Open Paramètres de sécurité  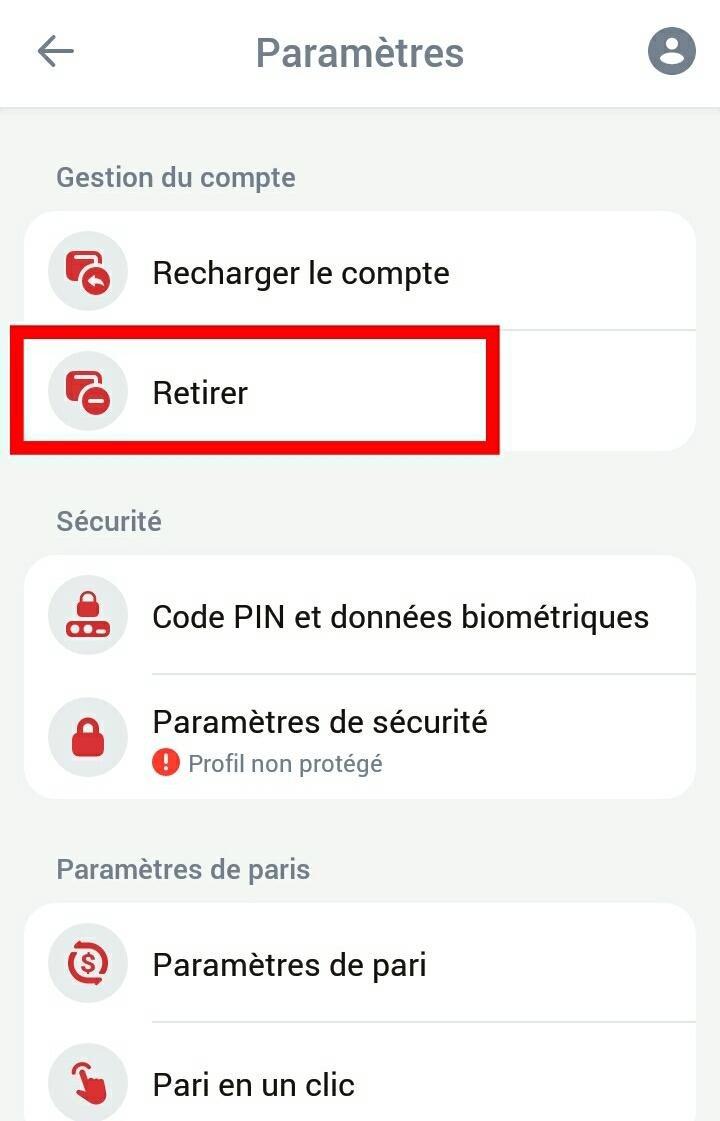coord(320,722)
